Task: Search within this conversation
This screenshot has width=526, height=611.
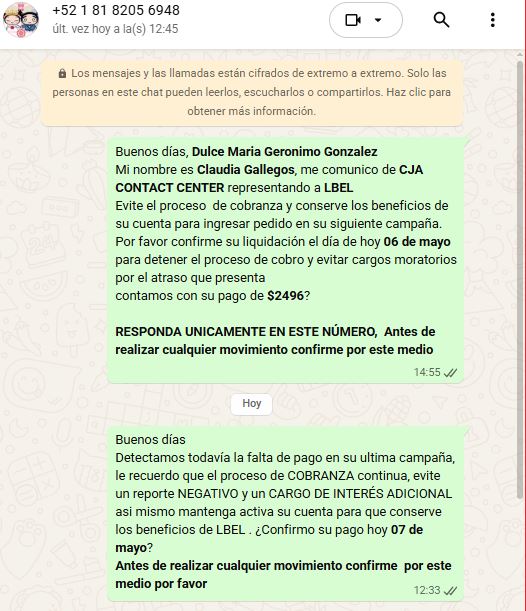Action: click(x=441, y=19)
